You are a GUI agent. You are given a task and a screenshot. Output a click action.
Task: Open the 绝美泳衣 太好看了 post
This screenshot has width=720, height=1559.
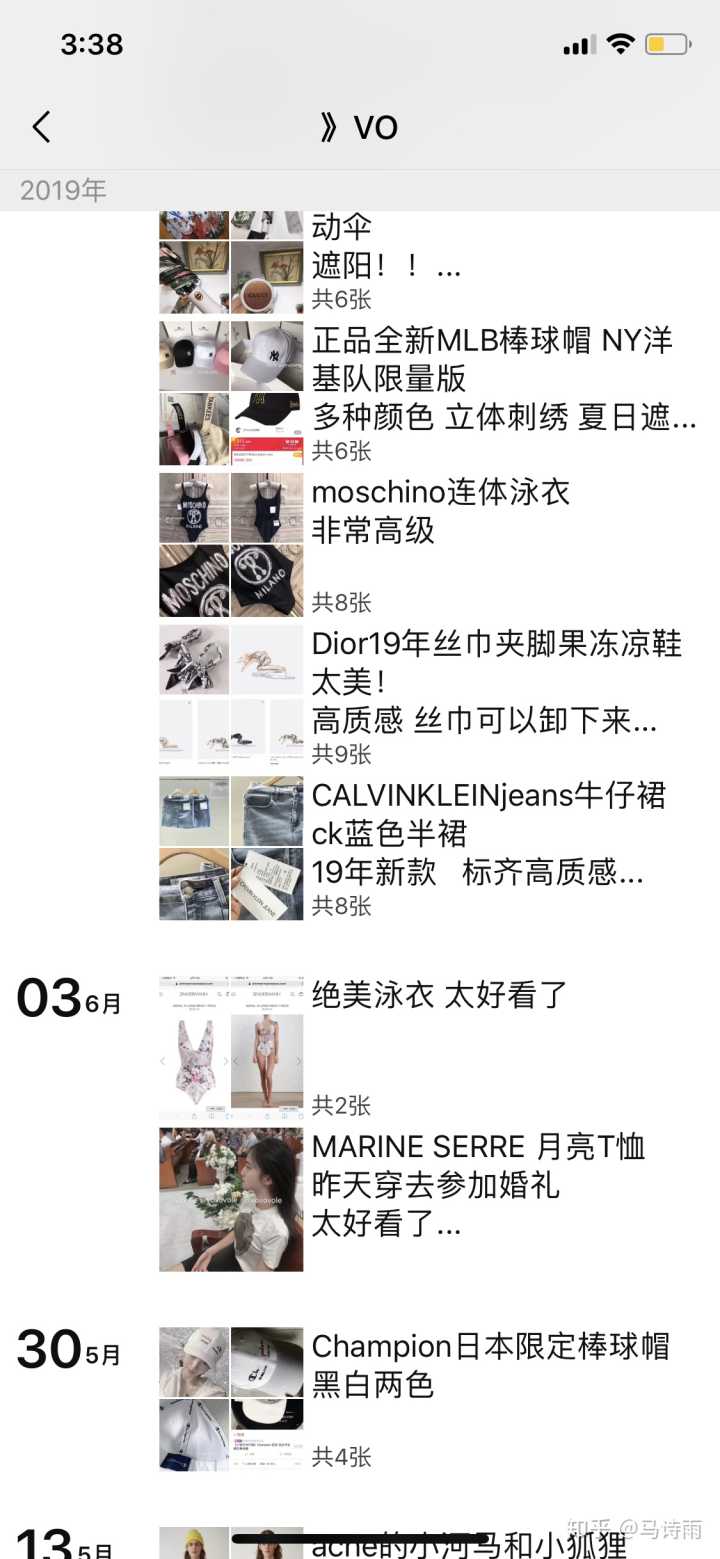pyautogui.click(x=440, y=995)
